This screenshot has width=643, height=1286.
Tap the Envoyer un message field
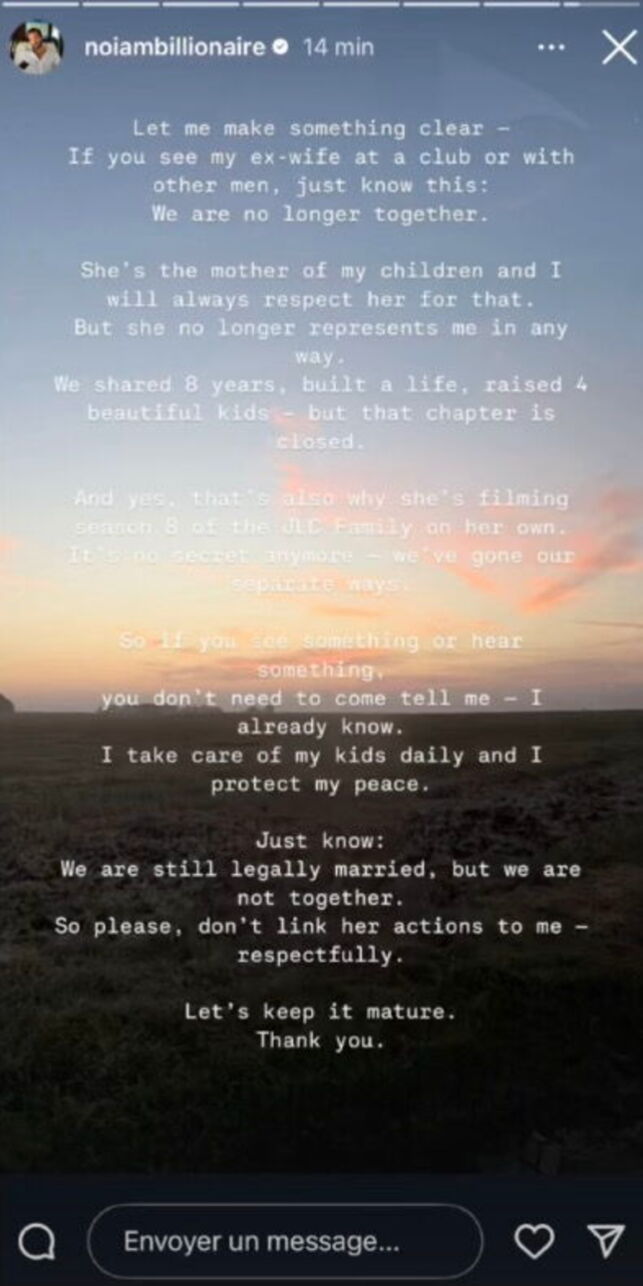[285, 1242]
